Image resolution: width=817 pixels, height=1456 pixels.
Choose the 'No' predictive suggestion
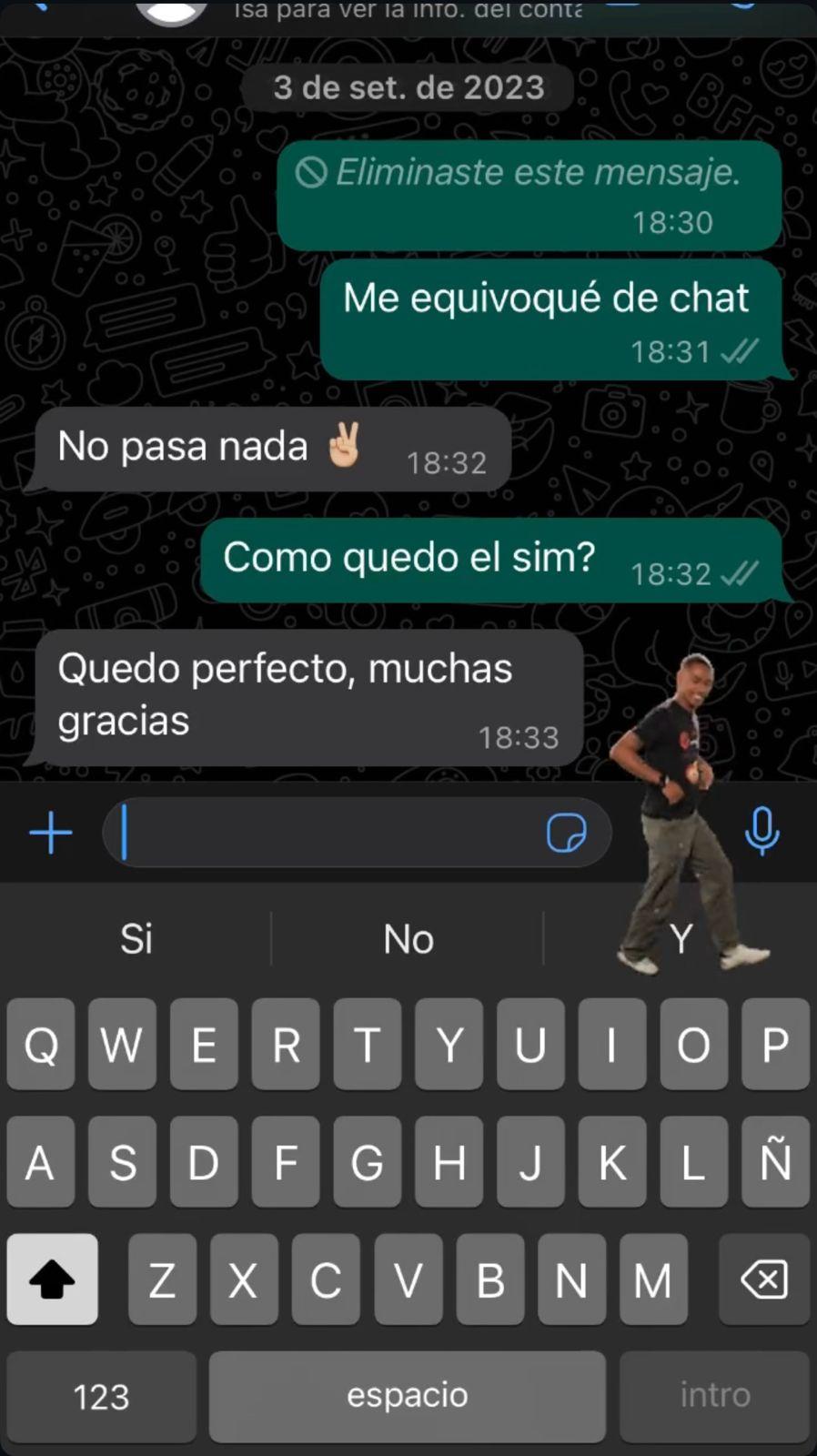408,939
